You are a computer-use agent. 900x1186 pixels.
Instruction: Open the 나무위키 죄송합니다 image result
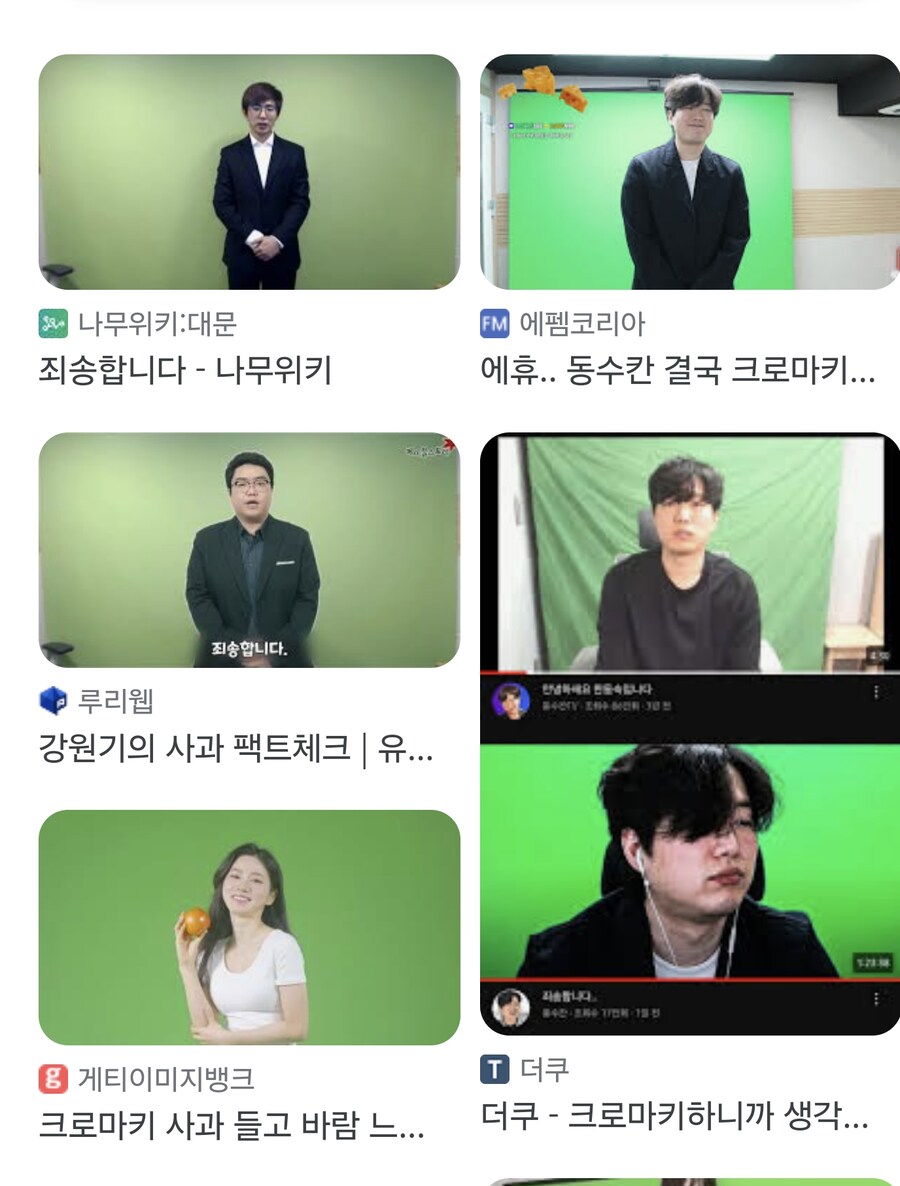pos(249,172)
